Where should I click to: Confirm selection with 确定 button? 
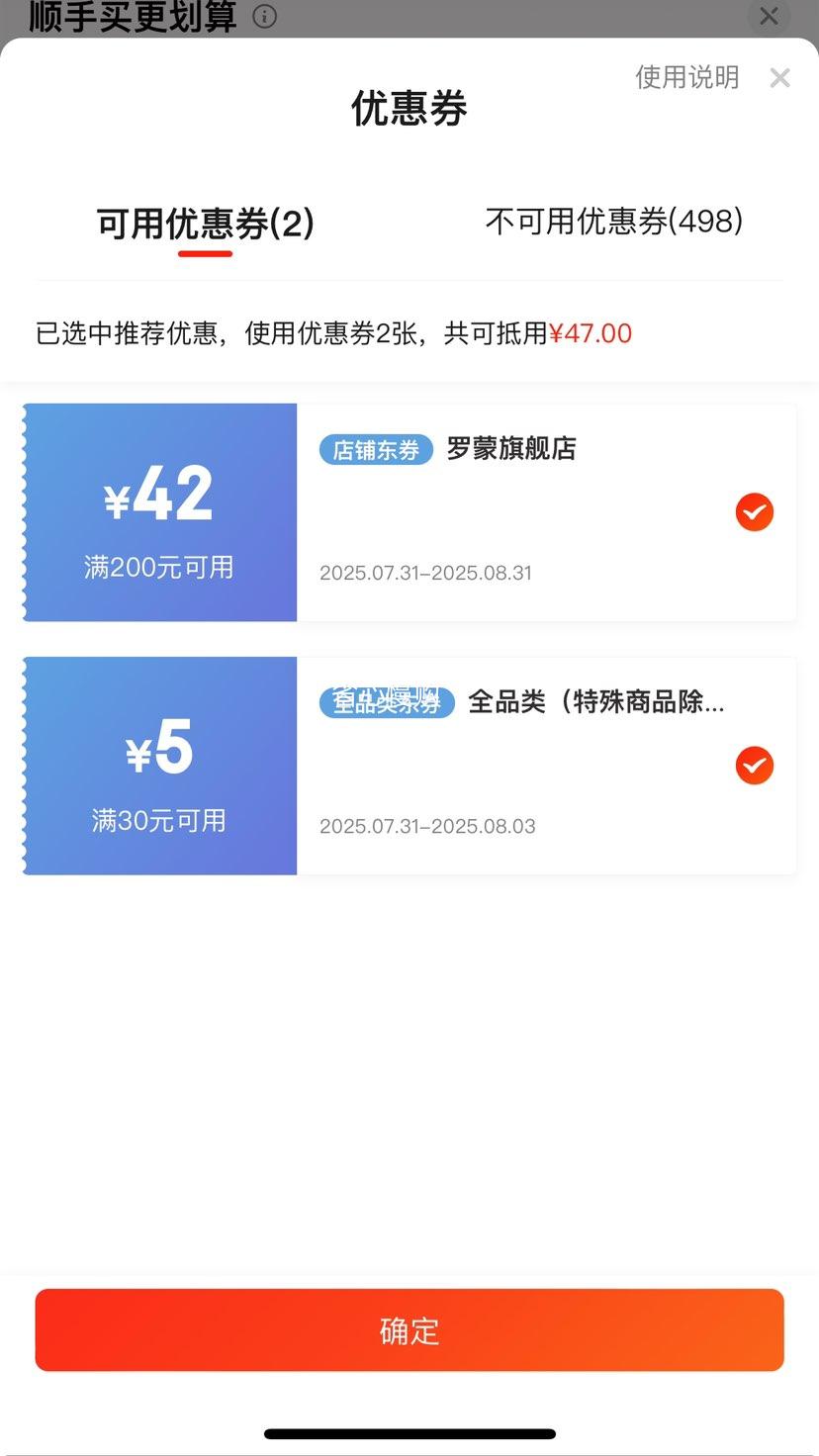click(x=409, y=1330)
